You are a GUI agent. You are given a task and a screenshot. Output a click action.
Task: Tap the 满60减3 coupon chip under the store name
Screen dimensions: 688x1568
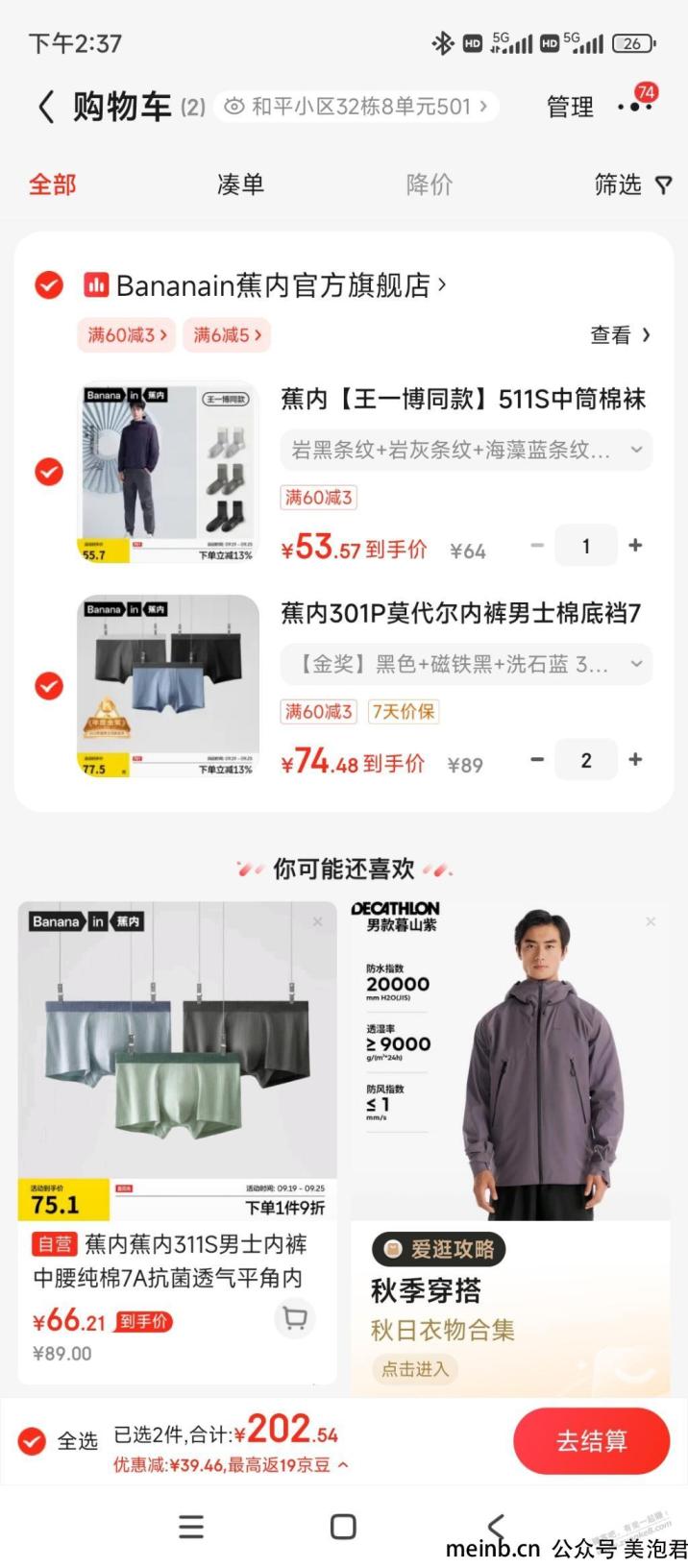[126, 334]
